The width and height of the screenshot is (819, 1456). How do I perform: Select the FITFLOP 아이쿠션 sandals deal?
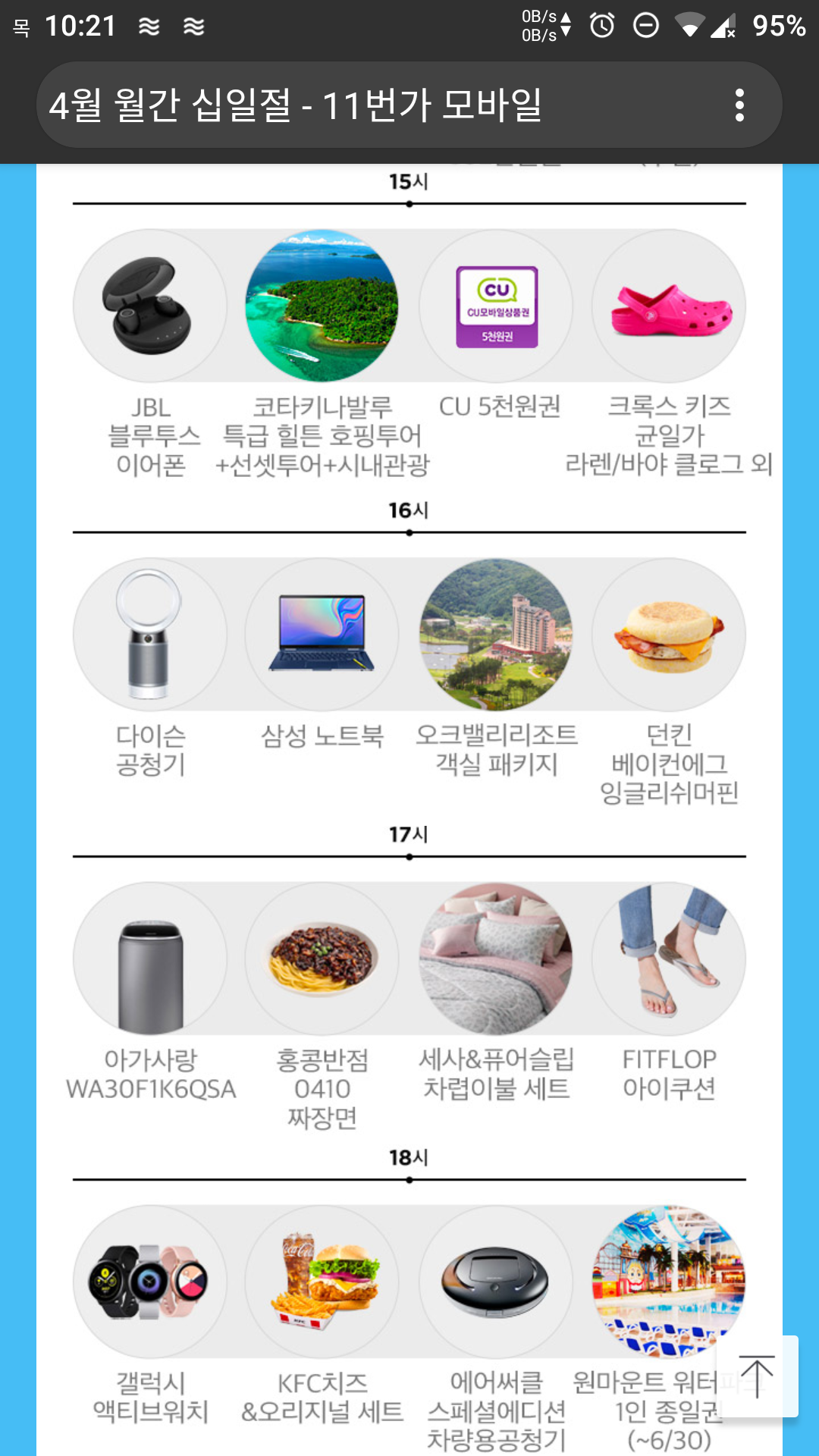[x=669, y=959]
